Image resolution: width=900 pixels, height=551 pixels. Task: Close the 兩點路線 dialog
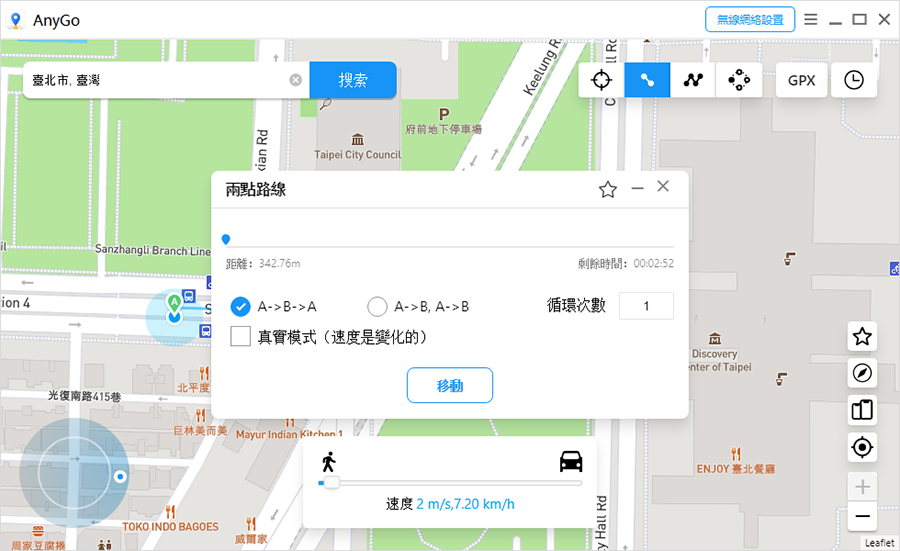click(x=663, y=187)
